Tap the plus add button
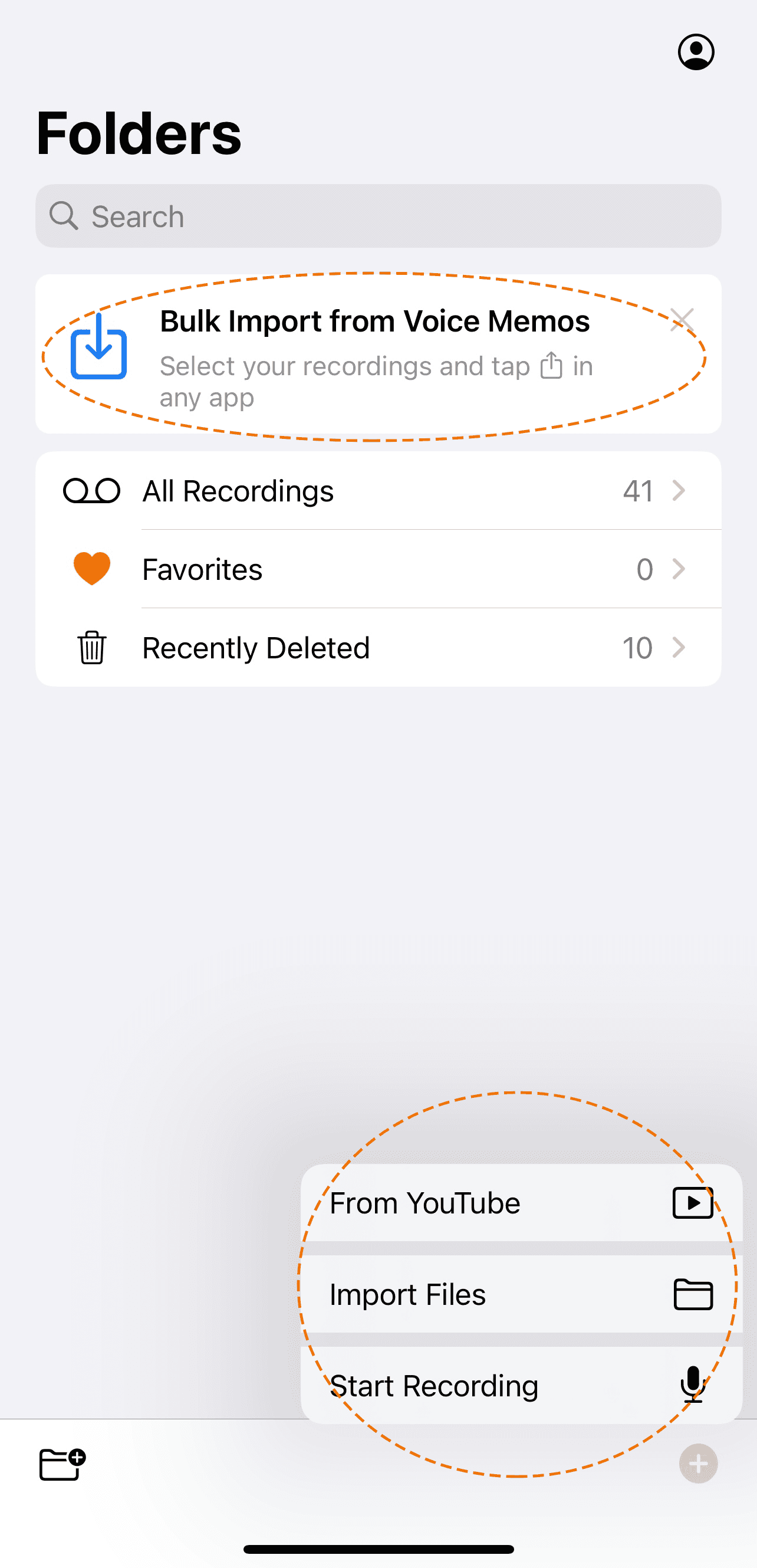Image resolution: width=757 pixels, height=1568 pixels. [x=698, y=1464]
